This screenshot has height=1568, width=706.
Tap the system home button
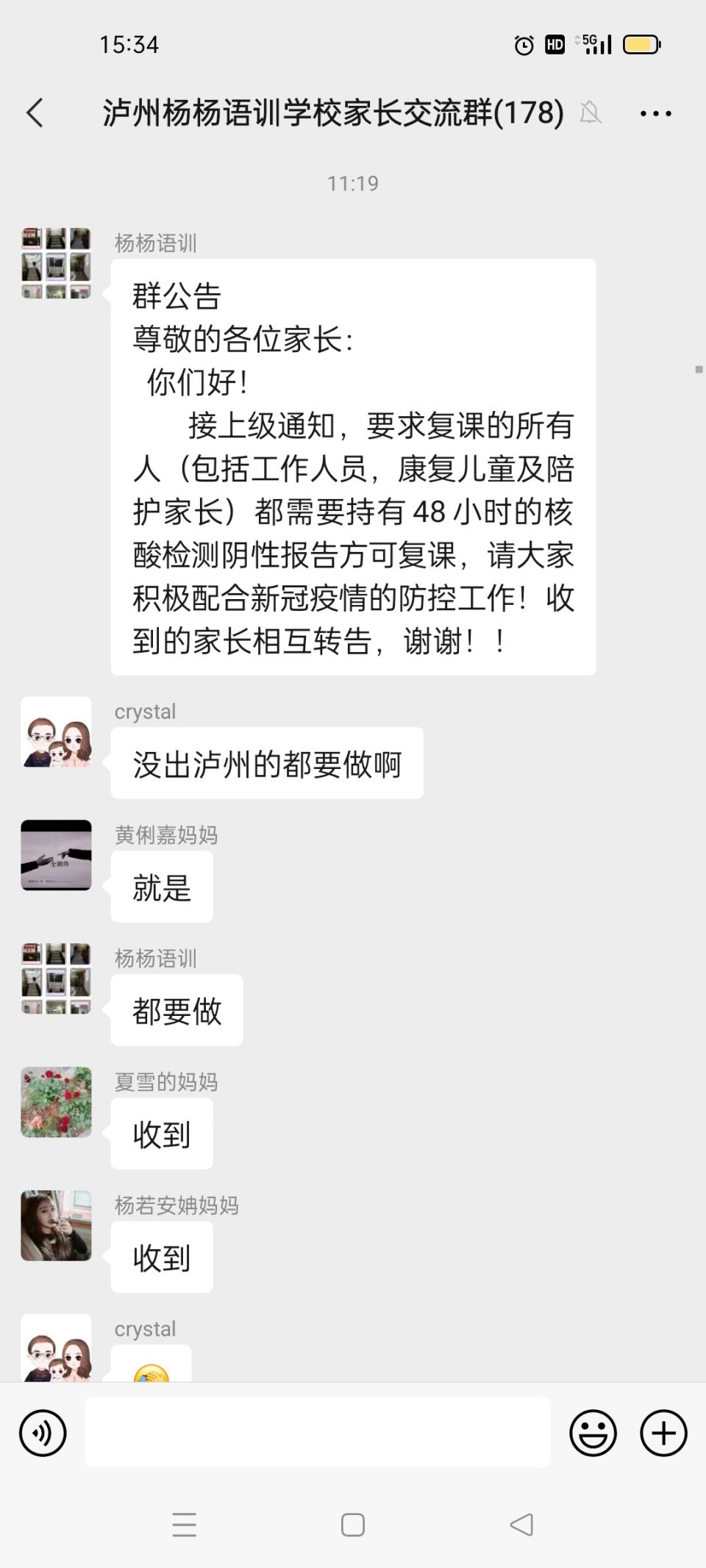[353, 1525]
